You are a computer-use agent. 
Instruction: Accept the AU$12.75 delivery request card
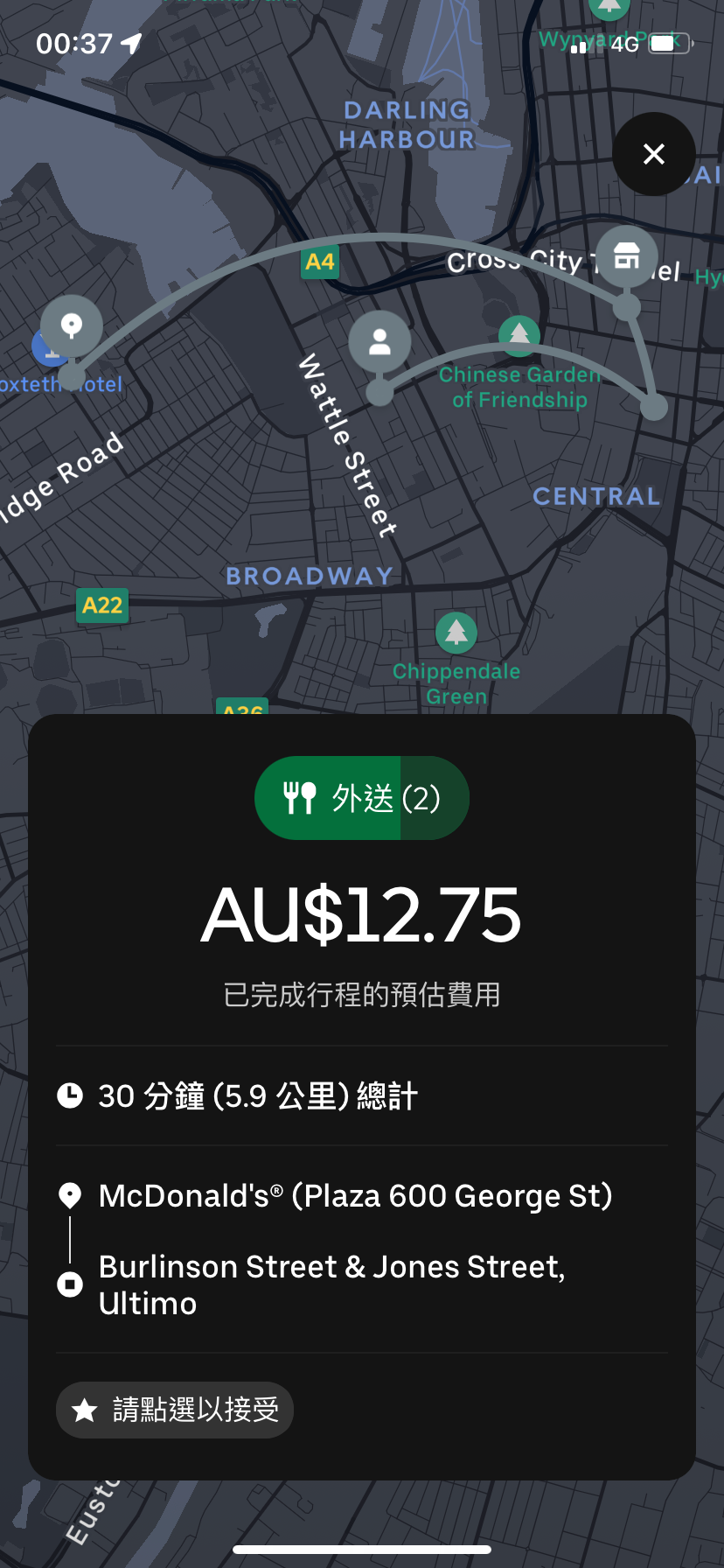pos(361,915)
